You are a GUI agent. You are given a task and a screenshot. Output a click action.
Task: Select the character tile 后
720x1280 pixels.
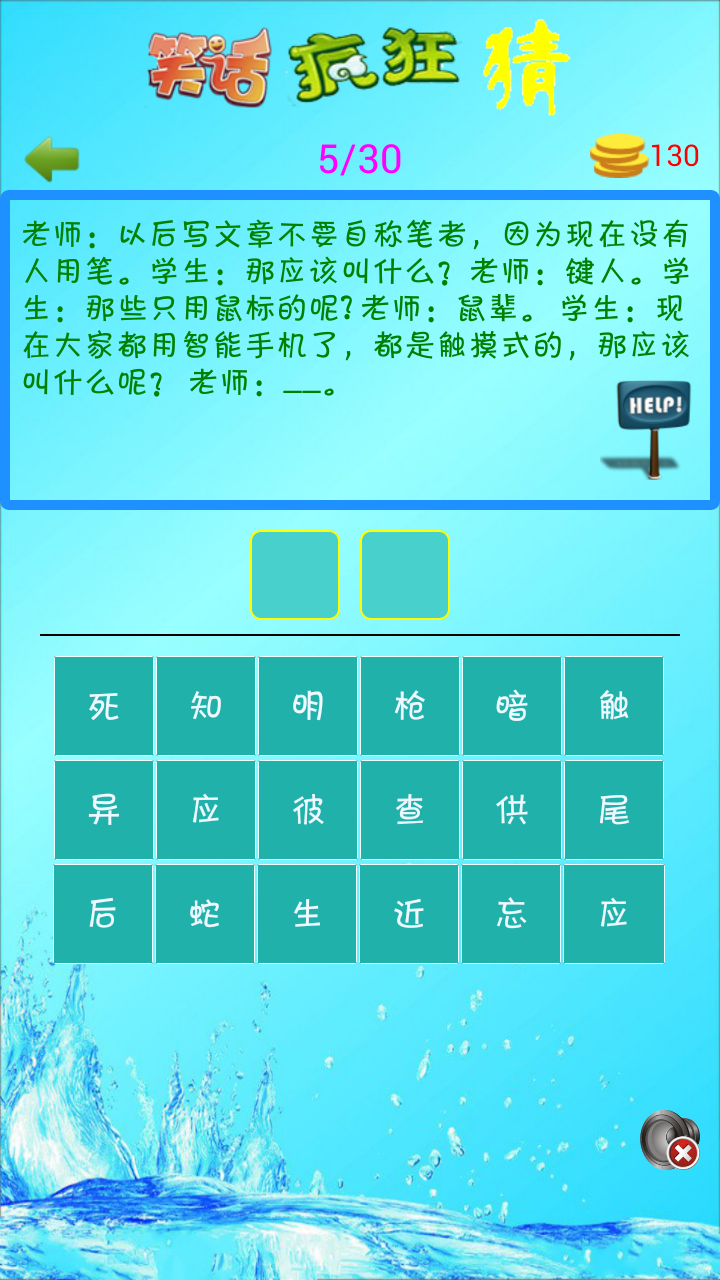pyautogui.click(x=104, y=914)
